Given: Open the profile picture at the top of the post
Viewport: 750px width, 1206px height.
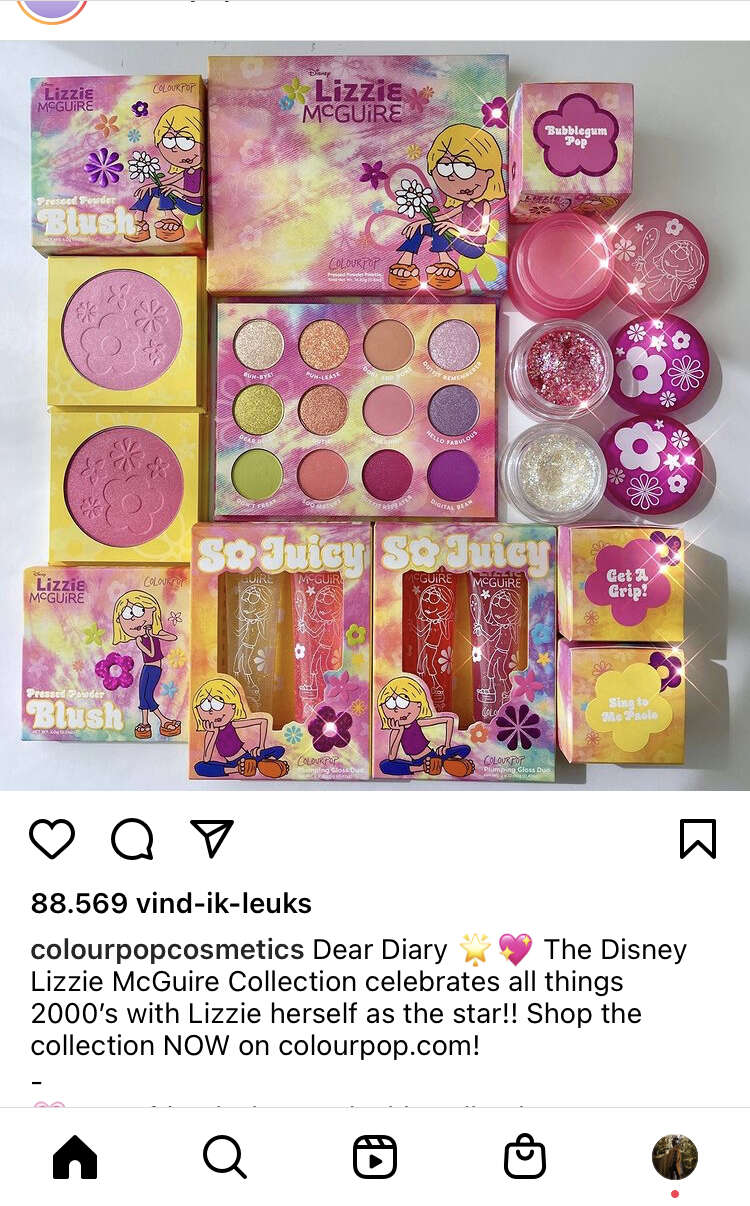Looking at the screenshot, I should [x=52, y=8].
